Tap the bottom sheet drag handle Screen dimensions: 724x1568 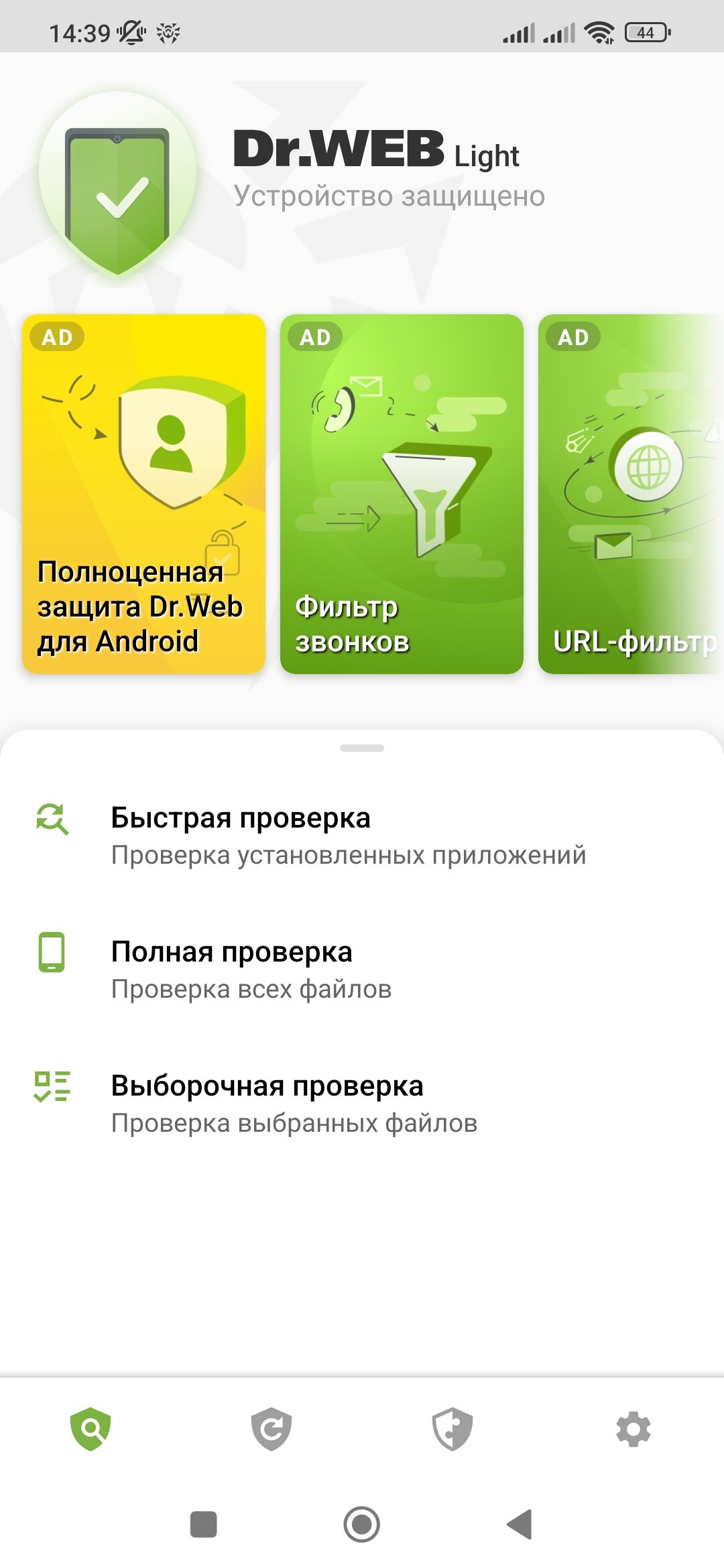[x=362, y=748]
